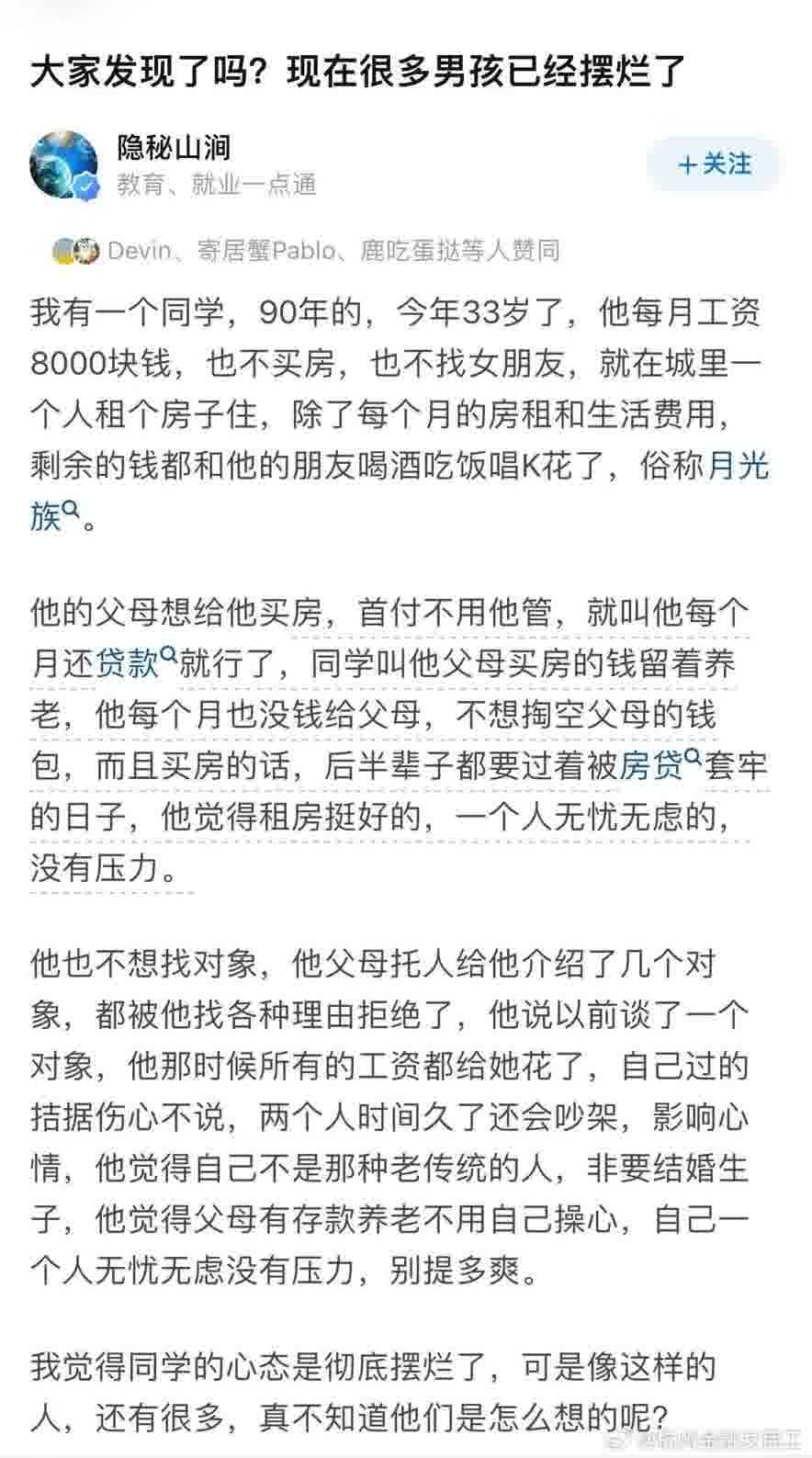812x1458 pixels.
Task: Follow the author 隐秘山涧
Action: click(714, 165)
